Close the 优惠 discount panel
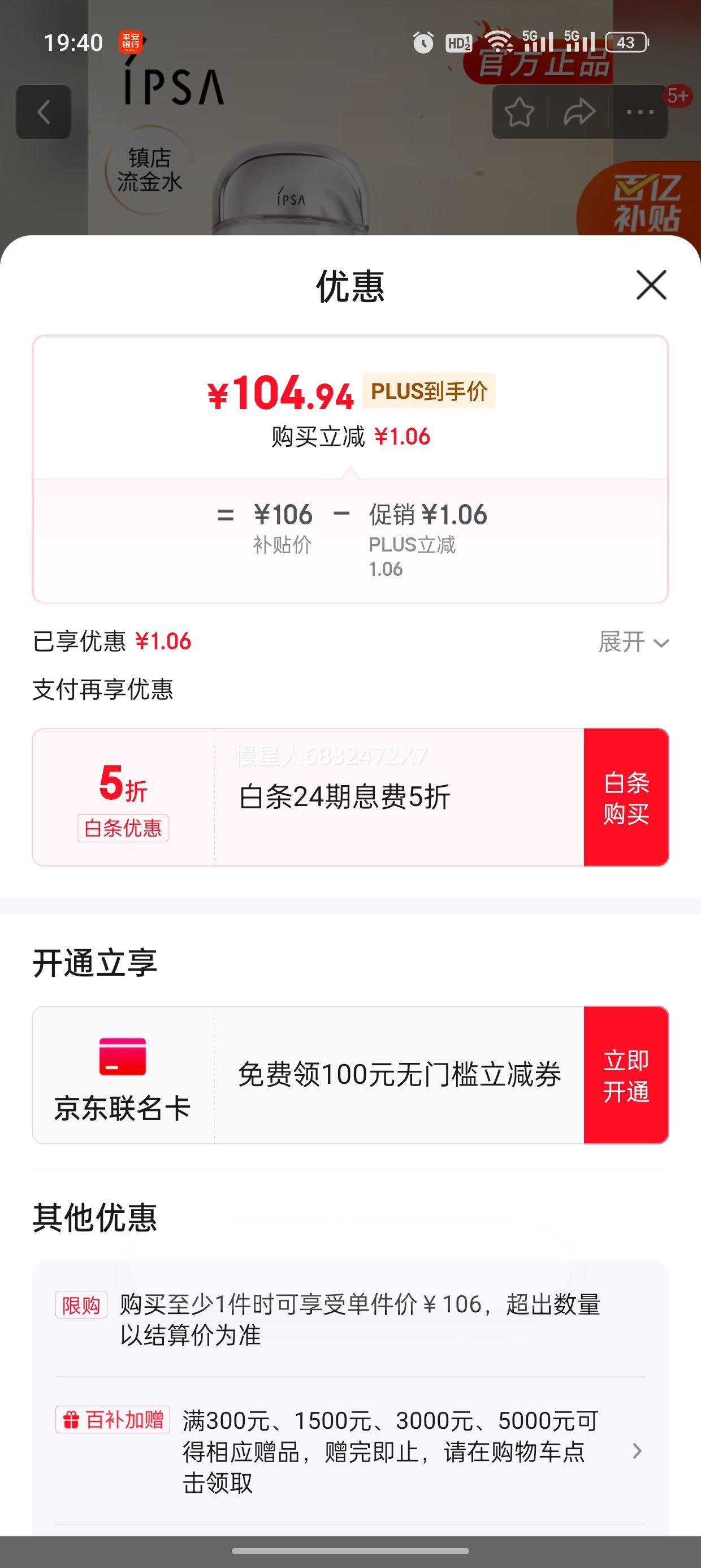Screen dimensions: 701x1568 (651, 285)
